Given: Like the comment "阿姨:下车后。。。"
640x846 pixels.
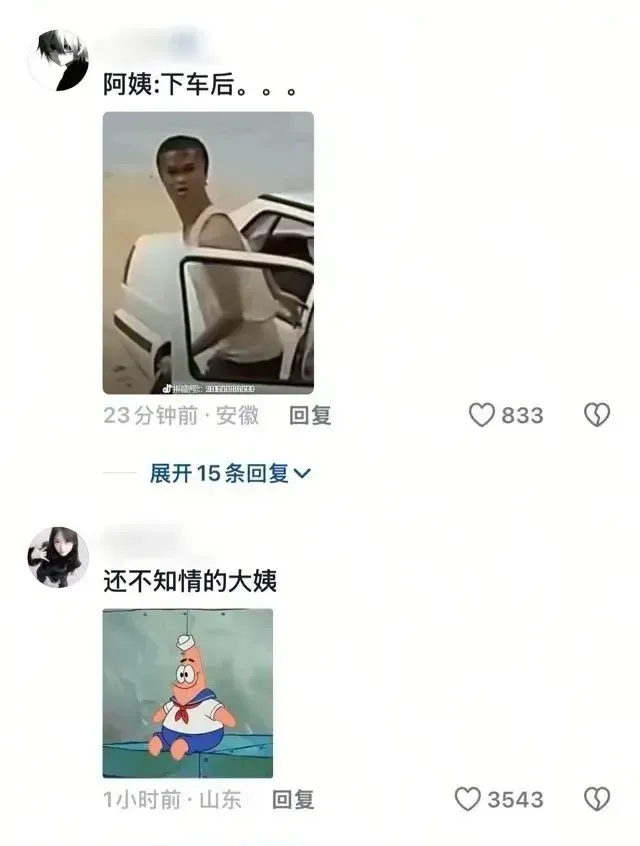Looking at the screenshot, I should (482, 415).
